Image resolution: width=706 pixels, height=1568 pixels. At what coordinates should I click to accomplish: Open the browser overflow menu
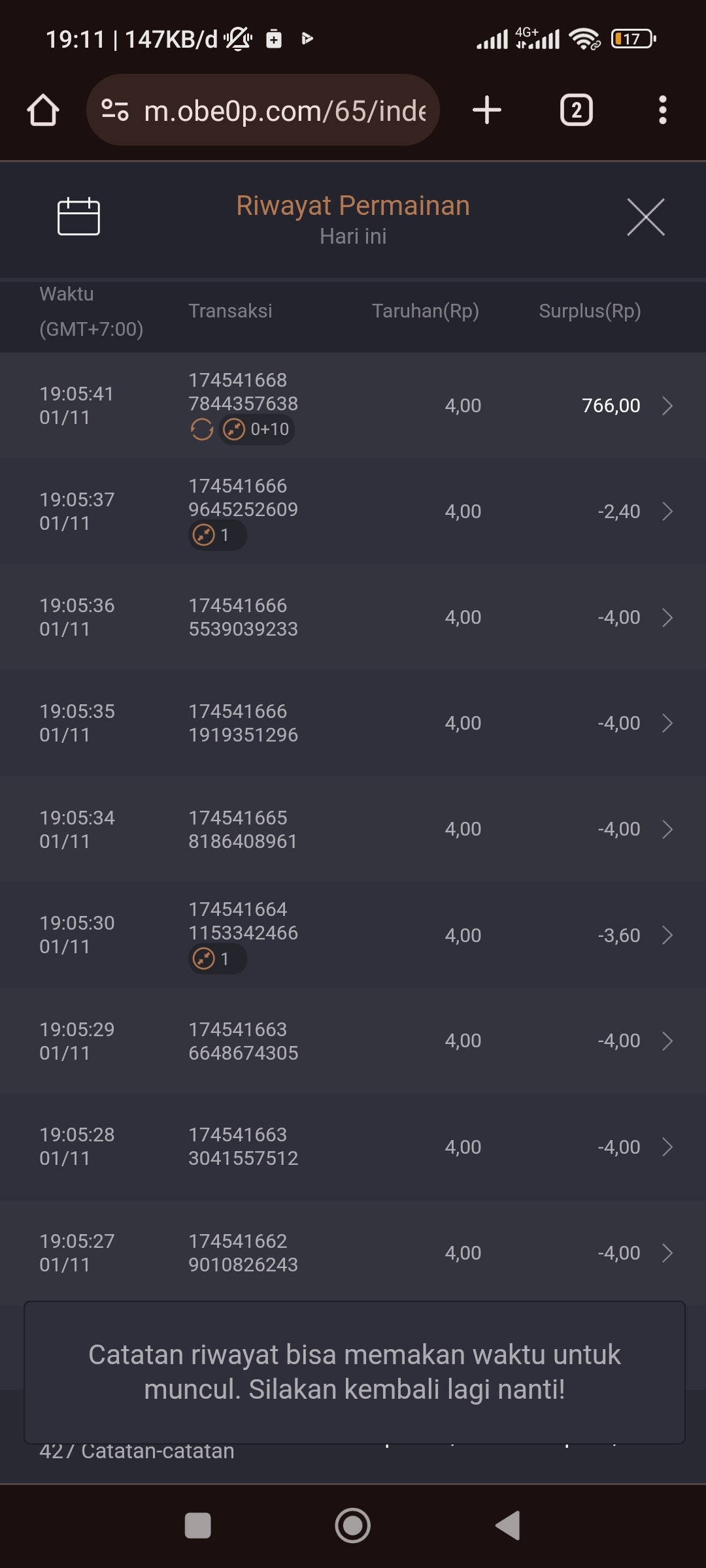(662, 110)
